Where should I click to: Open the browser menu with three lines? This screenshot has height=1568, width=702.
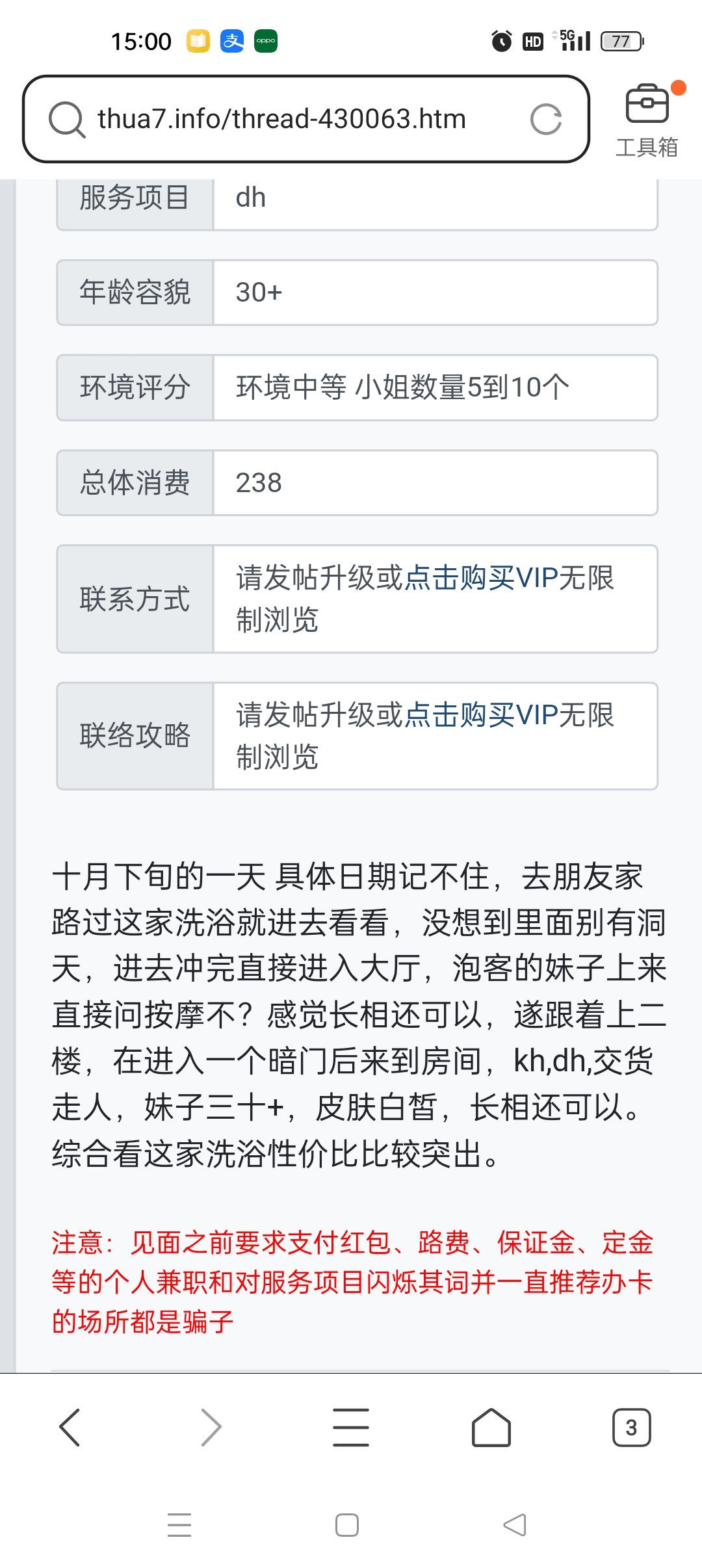click(351, 1428)
